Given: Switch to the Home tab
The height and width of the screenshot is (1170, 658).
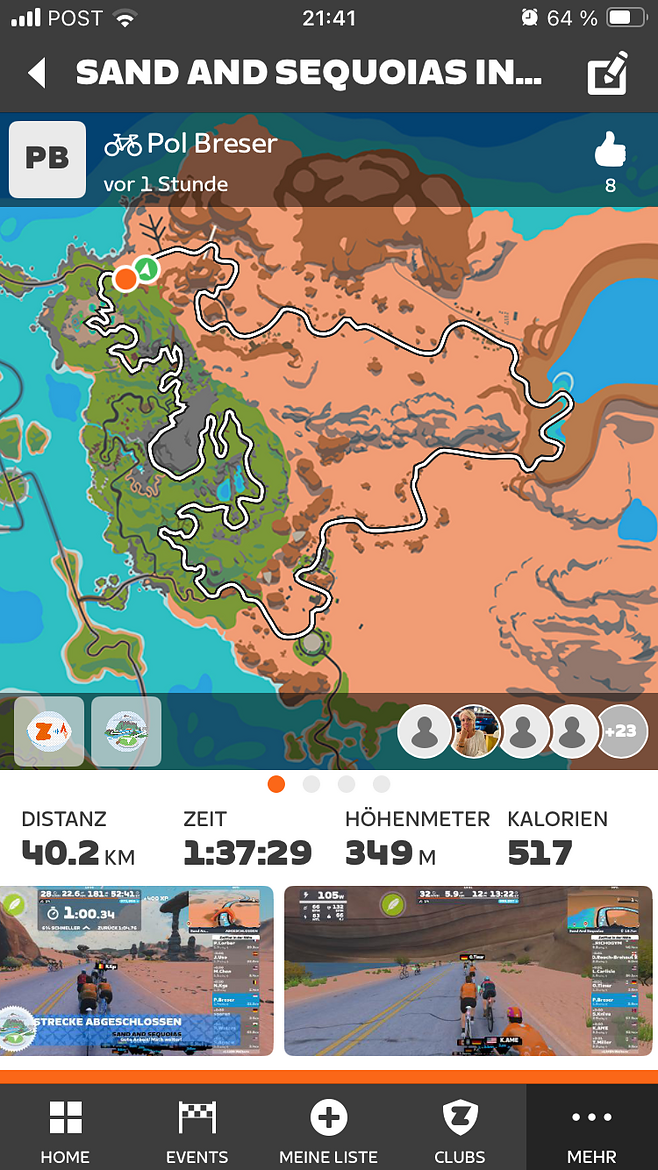Looking at the screenshot, I should (x=65, y=1130).
